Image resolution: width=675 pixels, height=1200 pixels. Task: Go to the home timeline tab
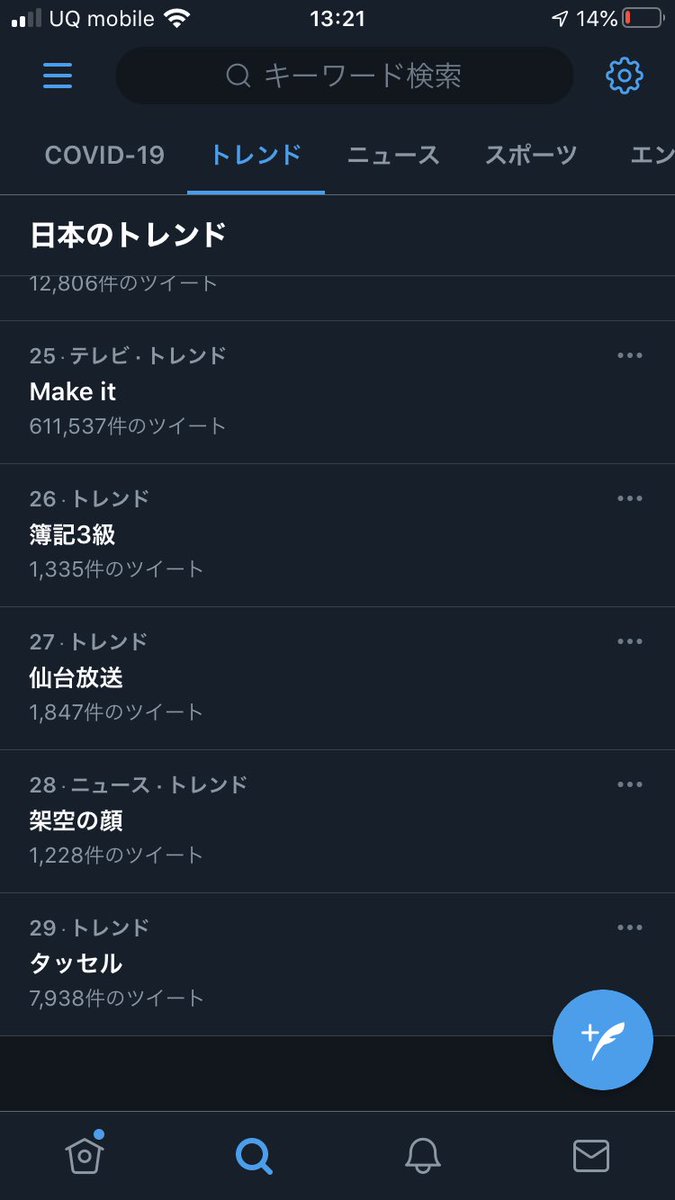point(85,1155)
